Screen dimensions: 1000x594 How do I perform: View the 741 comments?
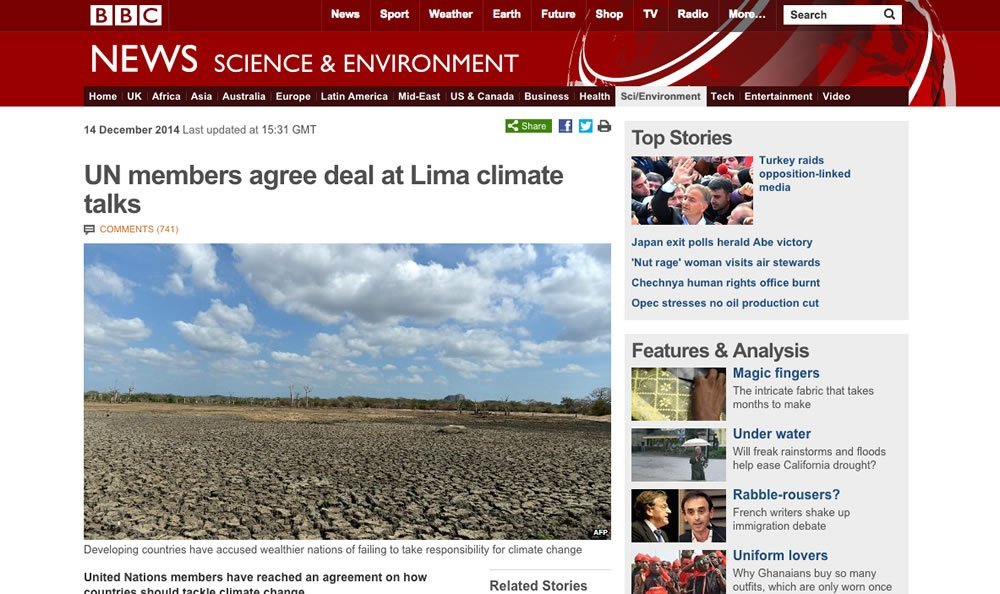[138, 229]
